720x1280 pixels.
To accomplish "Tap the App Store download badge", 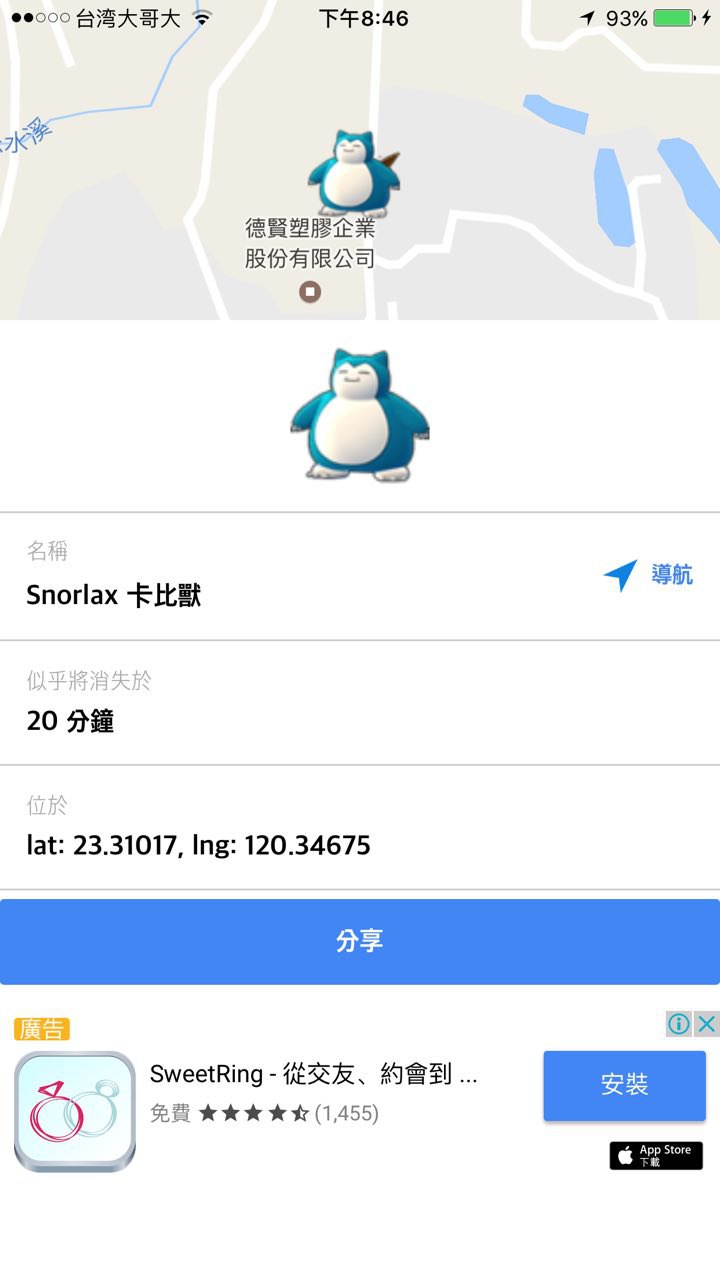I will [656, 1155].
